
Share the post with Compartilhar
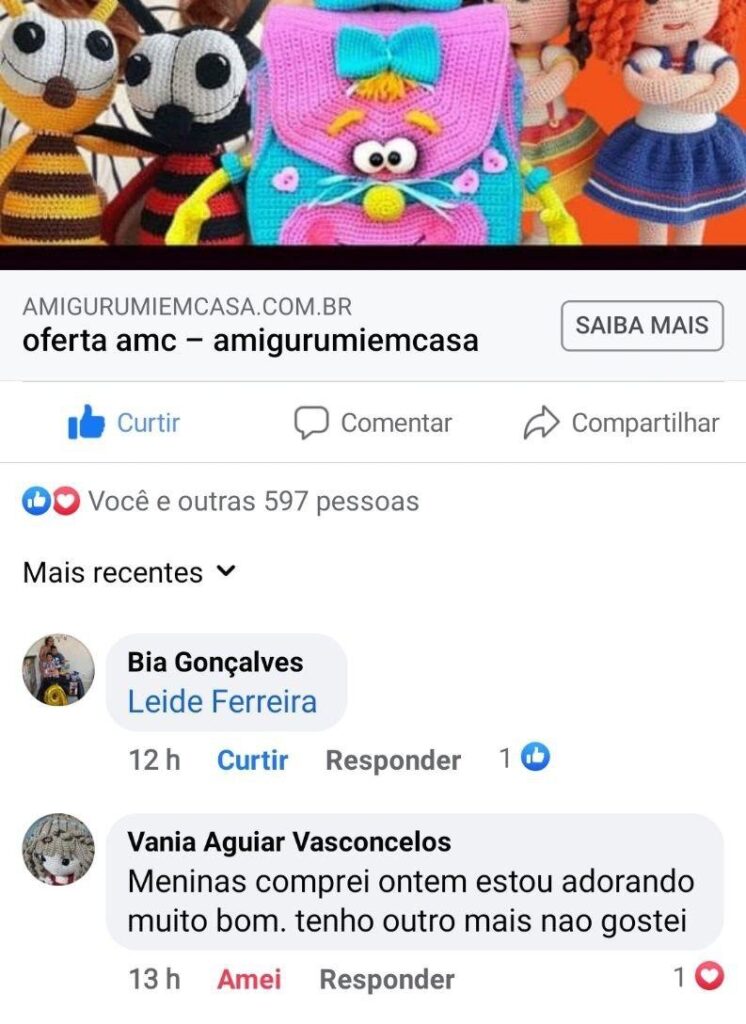621,423
